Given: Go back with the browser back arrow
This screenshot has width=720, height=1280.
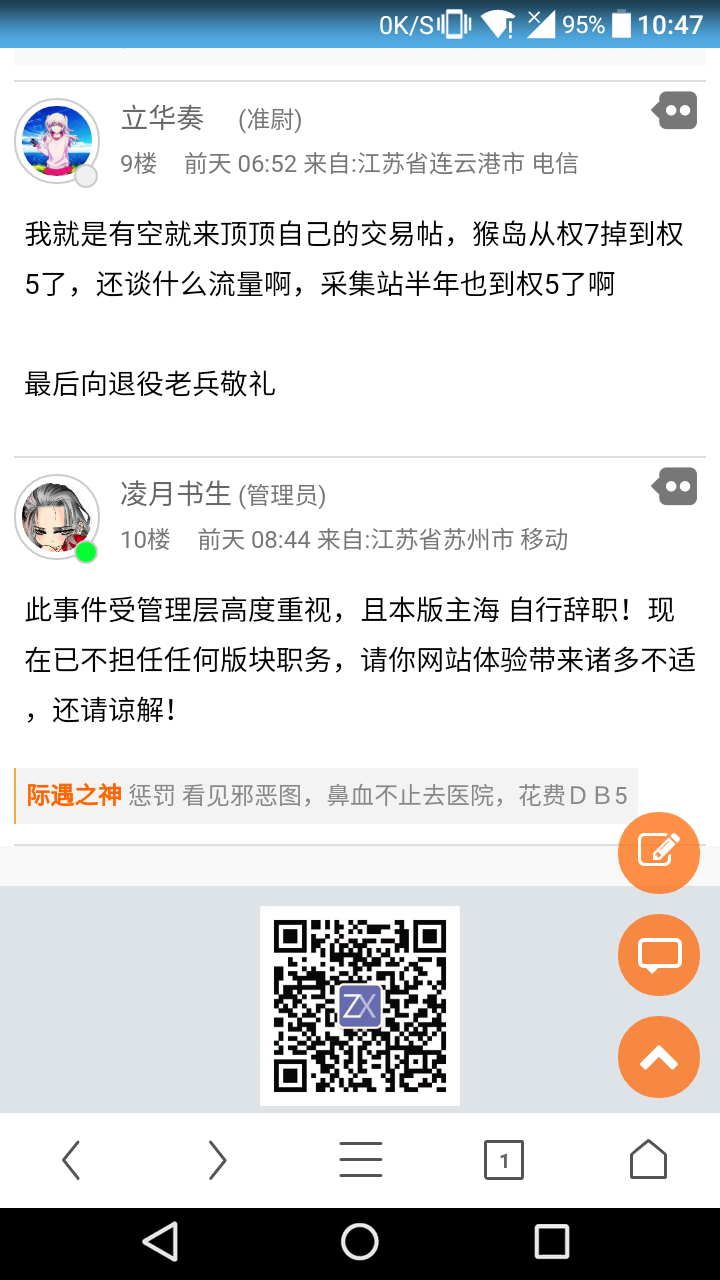Looking at the screenshot, I should pos(71,1160).
